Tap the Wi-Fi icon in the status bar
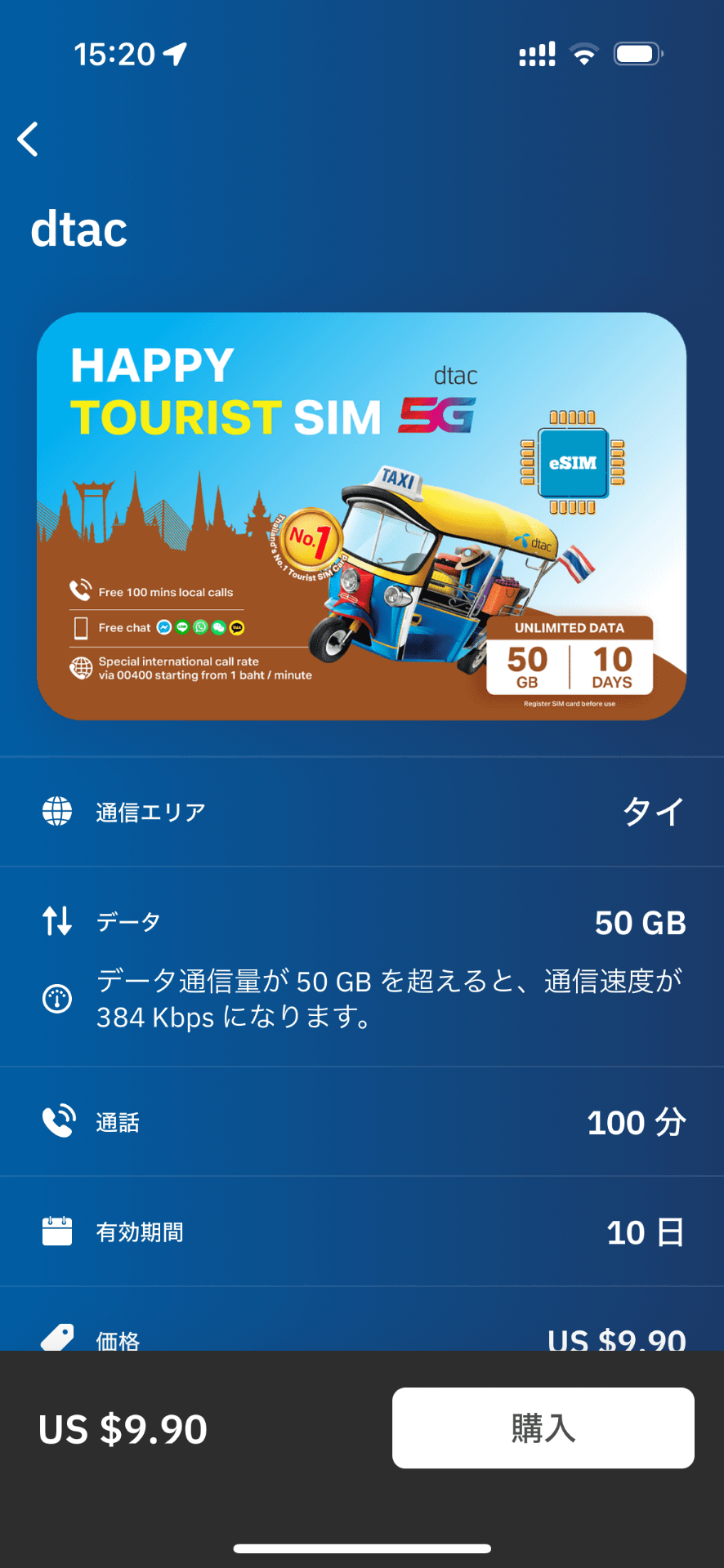This screenshot has height=1568, width=724. click(x=583, y=51)
